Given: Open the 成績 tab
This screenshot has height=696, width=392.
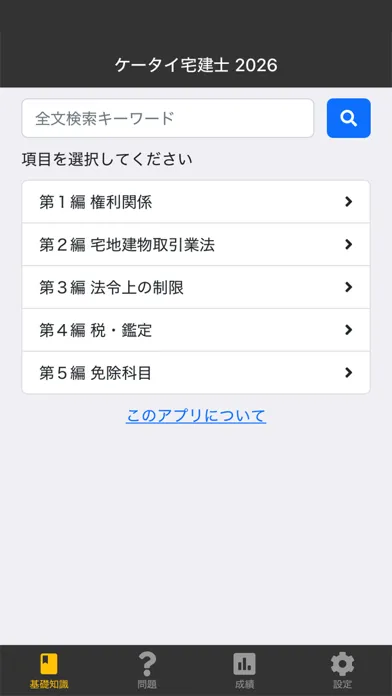Looking at the screenshot, I should (x=245, y=671).
